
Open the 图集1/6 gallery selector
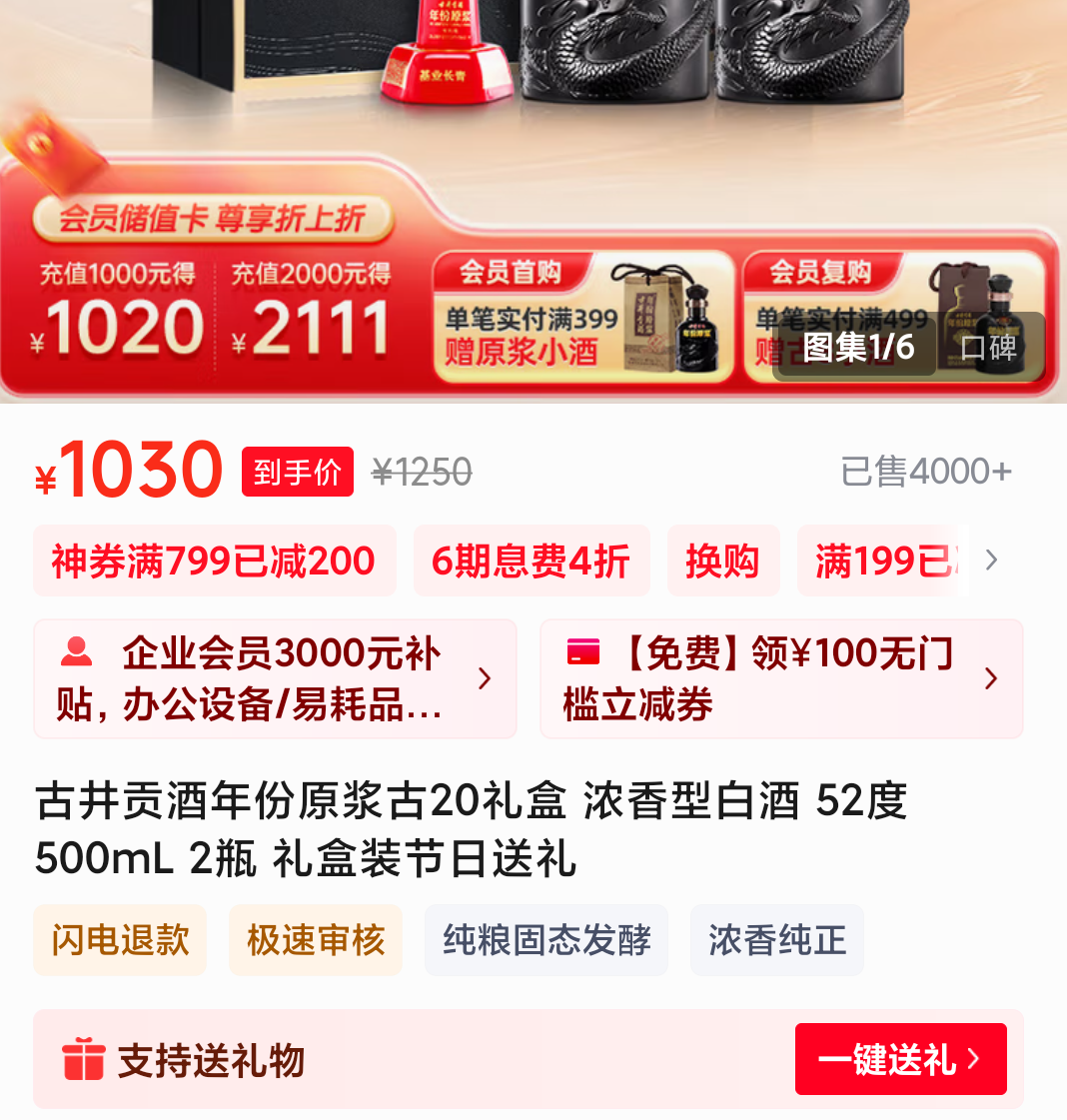coord(857,348)
